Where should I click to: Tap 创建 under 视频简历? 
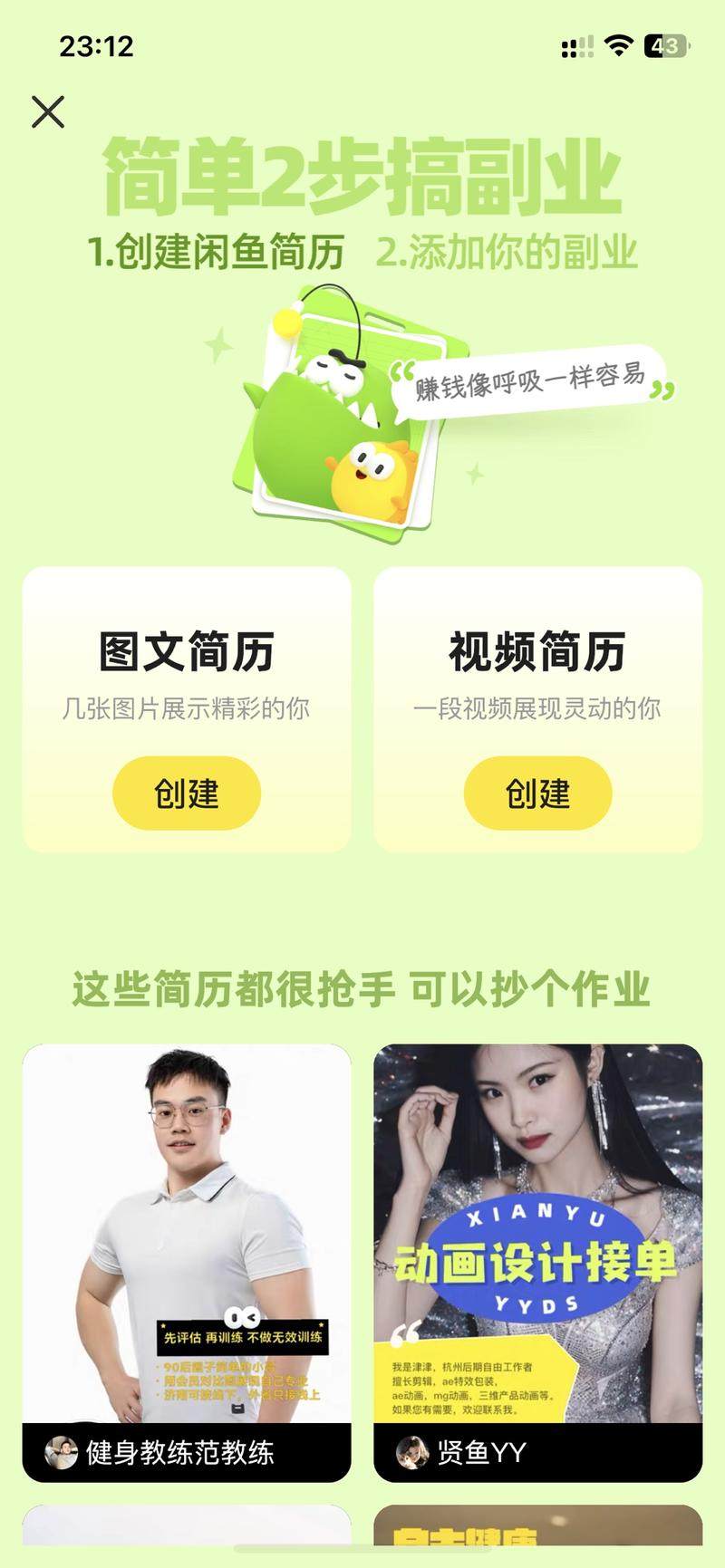[537, 794]
